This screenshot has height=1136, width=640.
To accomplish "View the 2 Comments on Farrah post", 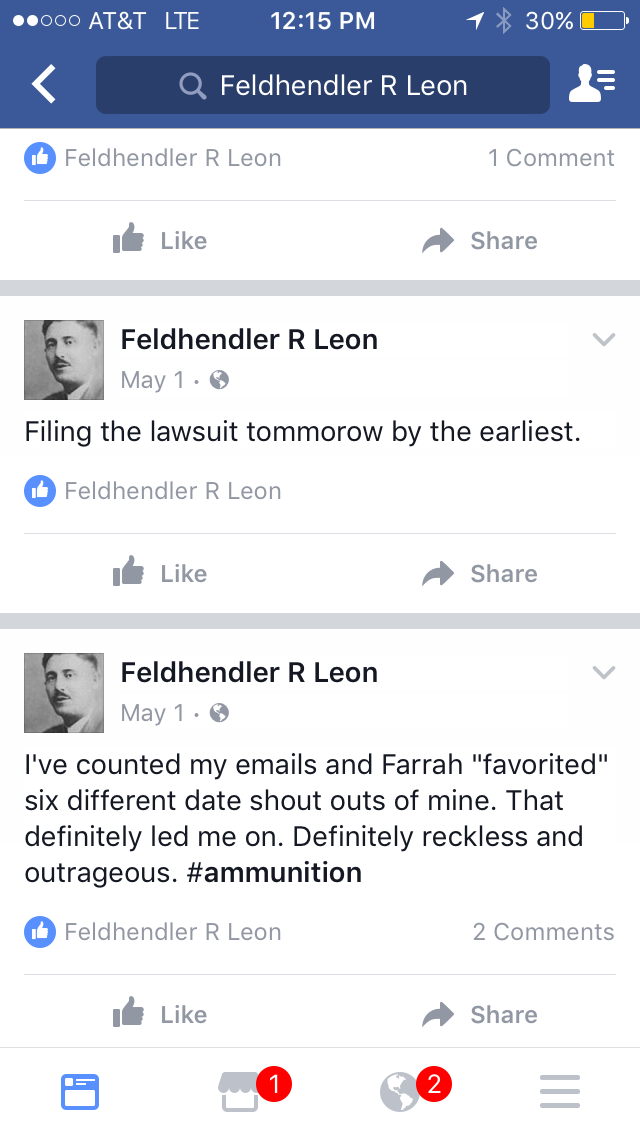I will tap(543, 932).
